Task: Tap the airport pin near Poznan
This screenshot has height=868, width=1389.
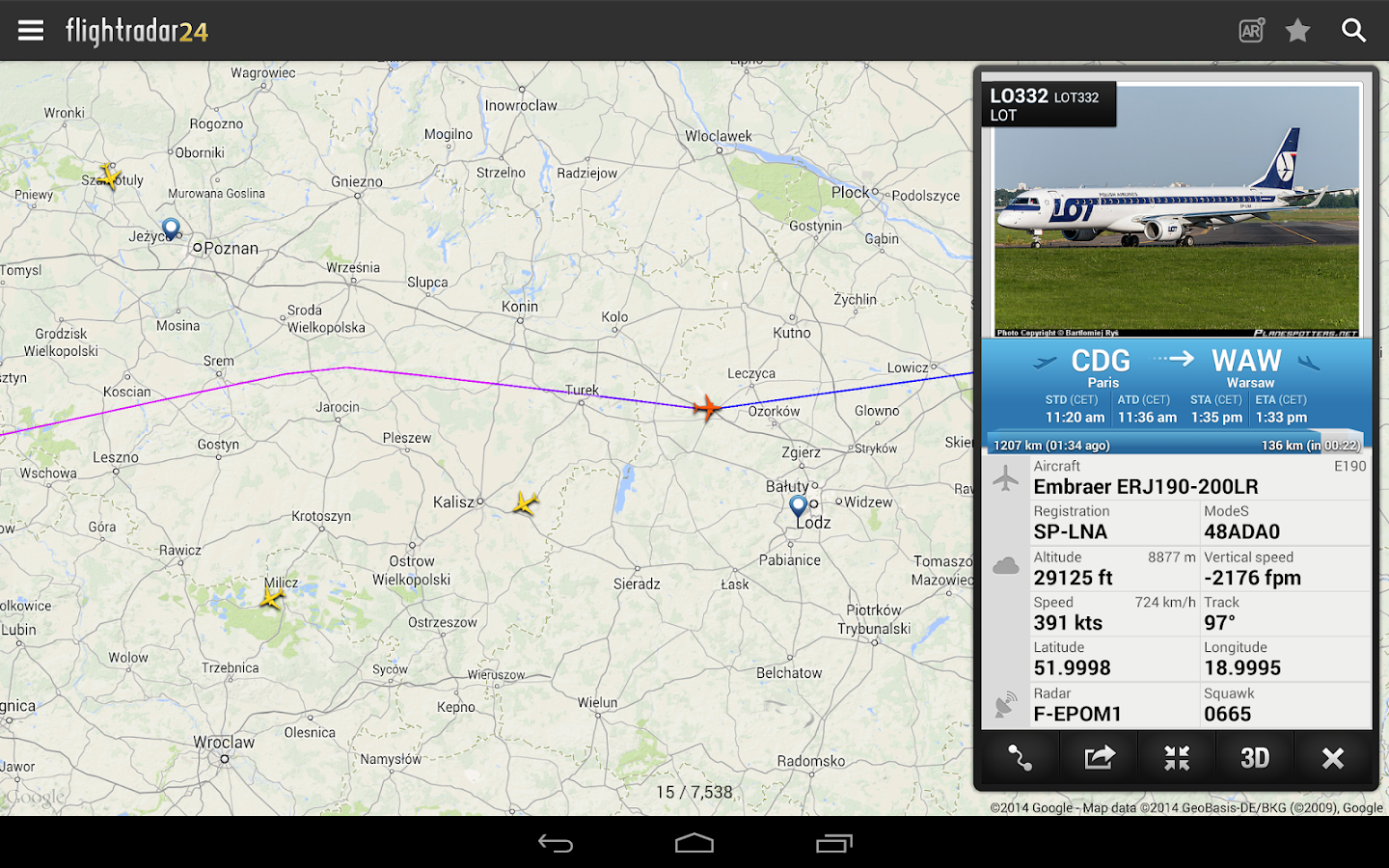Action: click(171, 229)
